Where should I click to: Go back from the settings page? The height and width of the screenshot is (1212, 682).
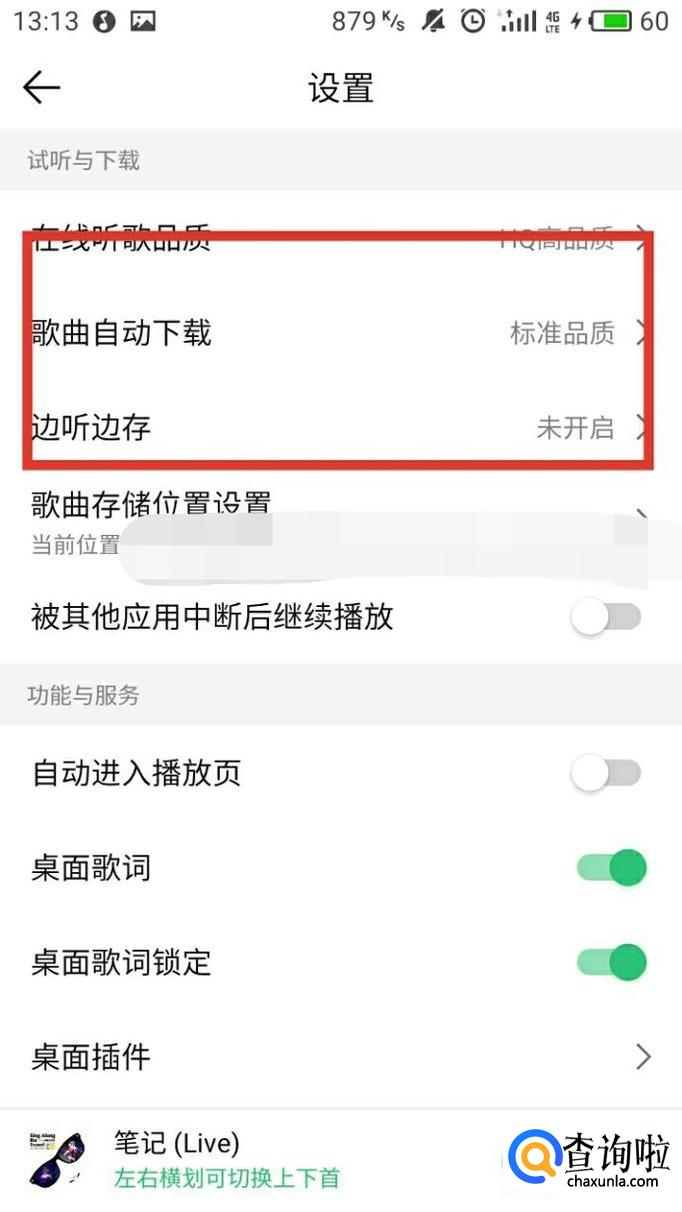(x=41, y=88)
